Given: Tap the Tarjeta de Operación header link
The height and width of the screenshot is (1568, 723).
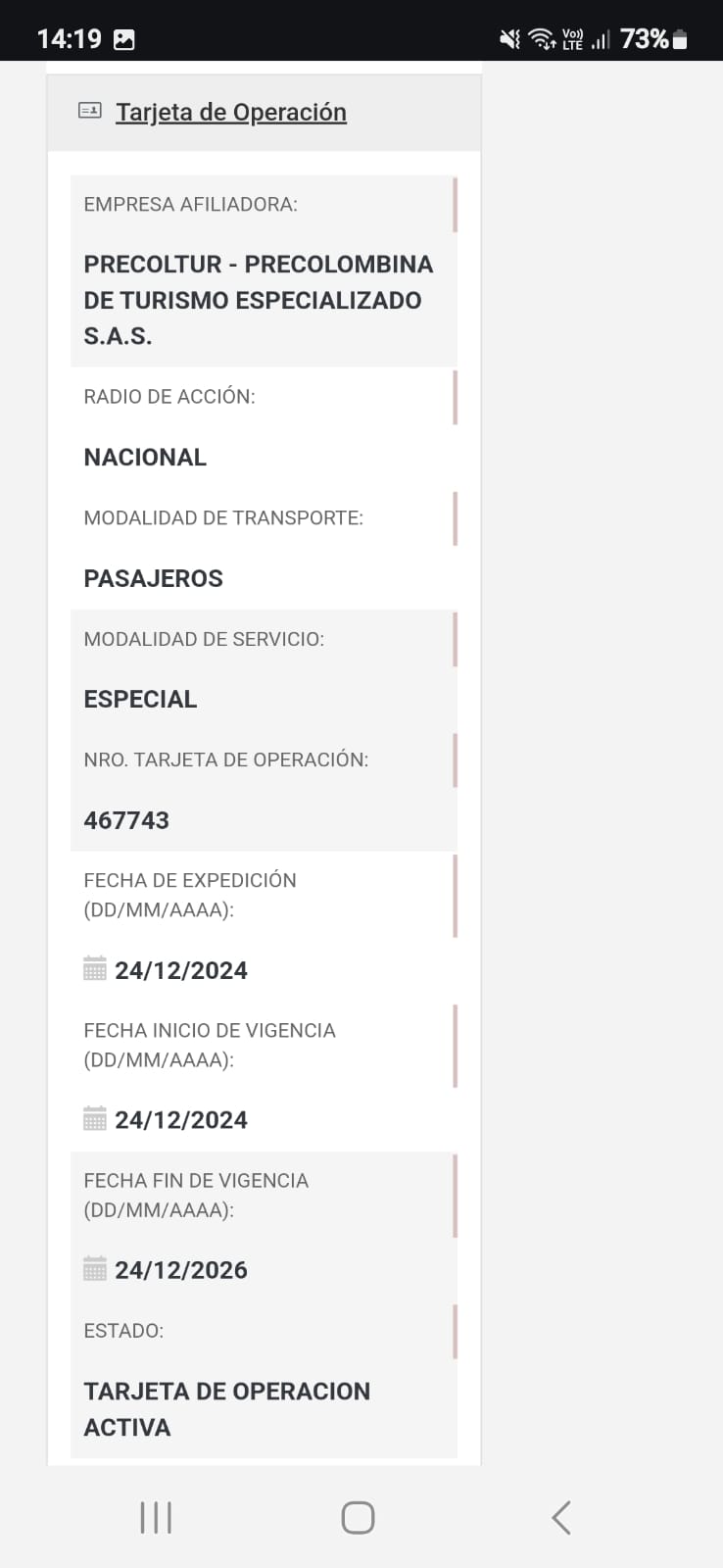Looking at the screenshot, I should click(230, 113).
